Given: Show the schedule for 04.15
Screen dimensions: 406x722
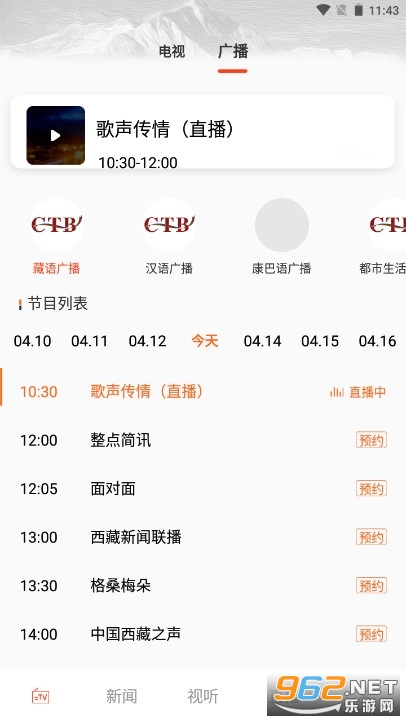Looking at the screenshot, I should (320, 341).
